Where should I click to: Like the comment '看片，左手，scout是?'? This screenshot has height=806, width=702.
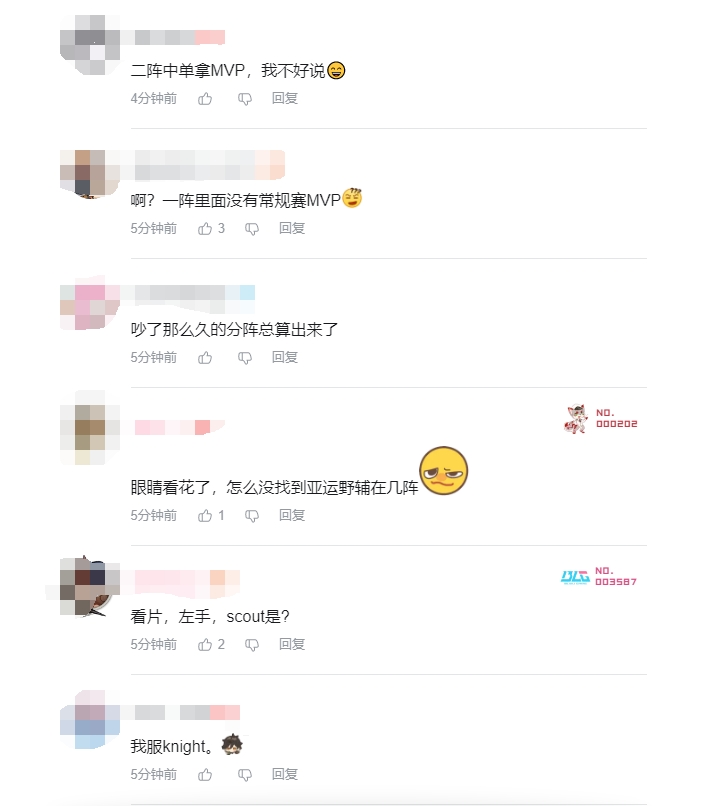pos(205,644)
